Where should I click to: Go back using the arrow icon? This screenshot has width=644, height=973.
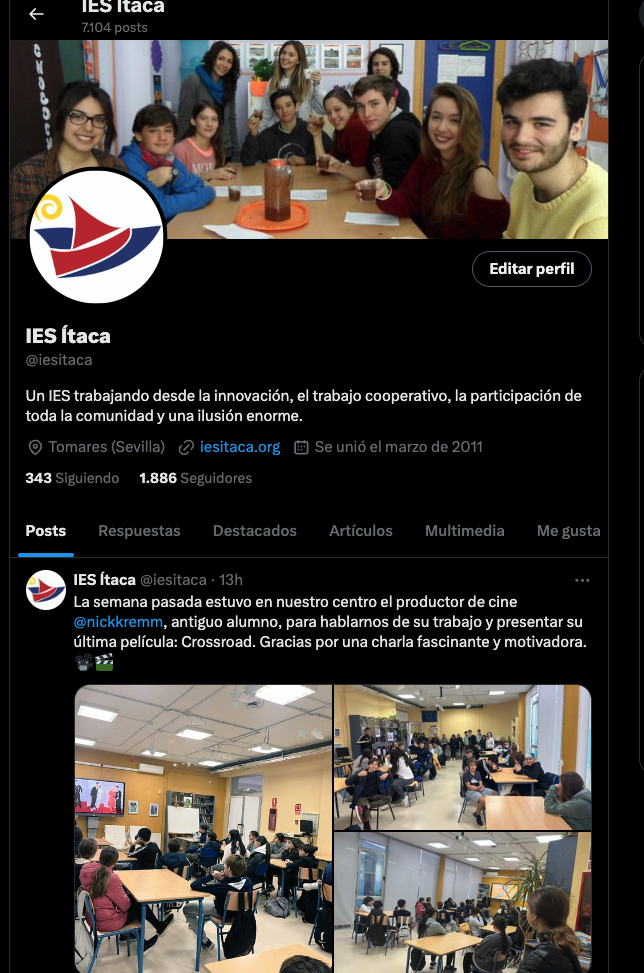(36, 14)
